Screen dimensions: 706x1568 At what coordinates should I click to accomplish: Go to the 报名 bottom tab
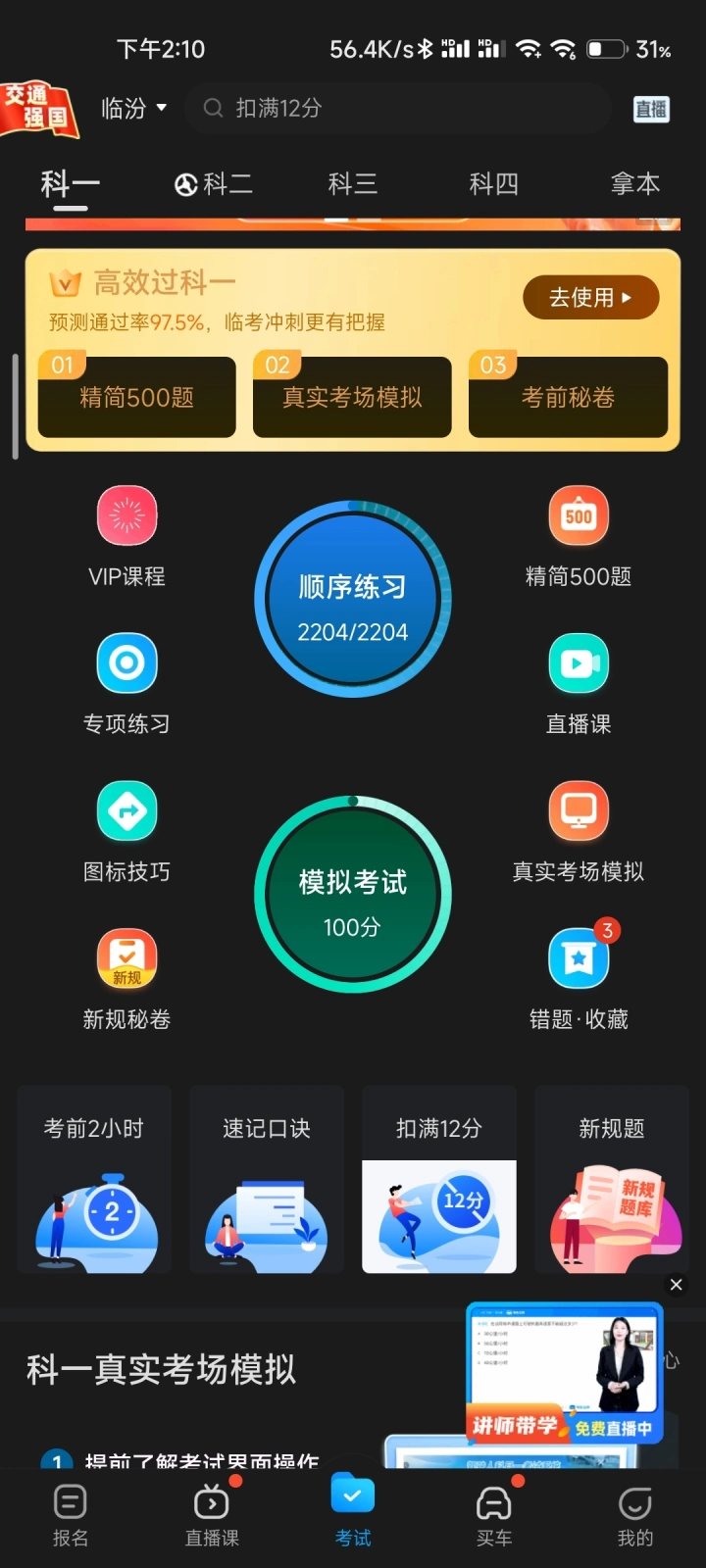click(71, 1515)
